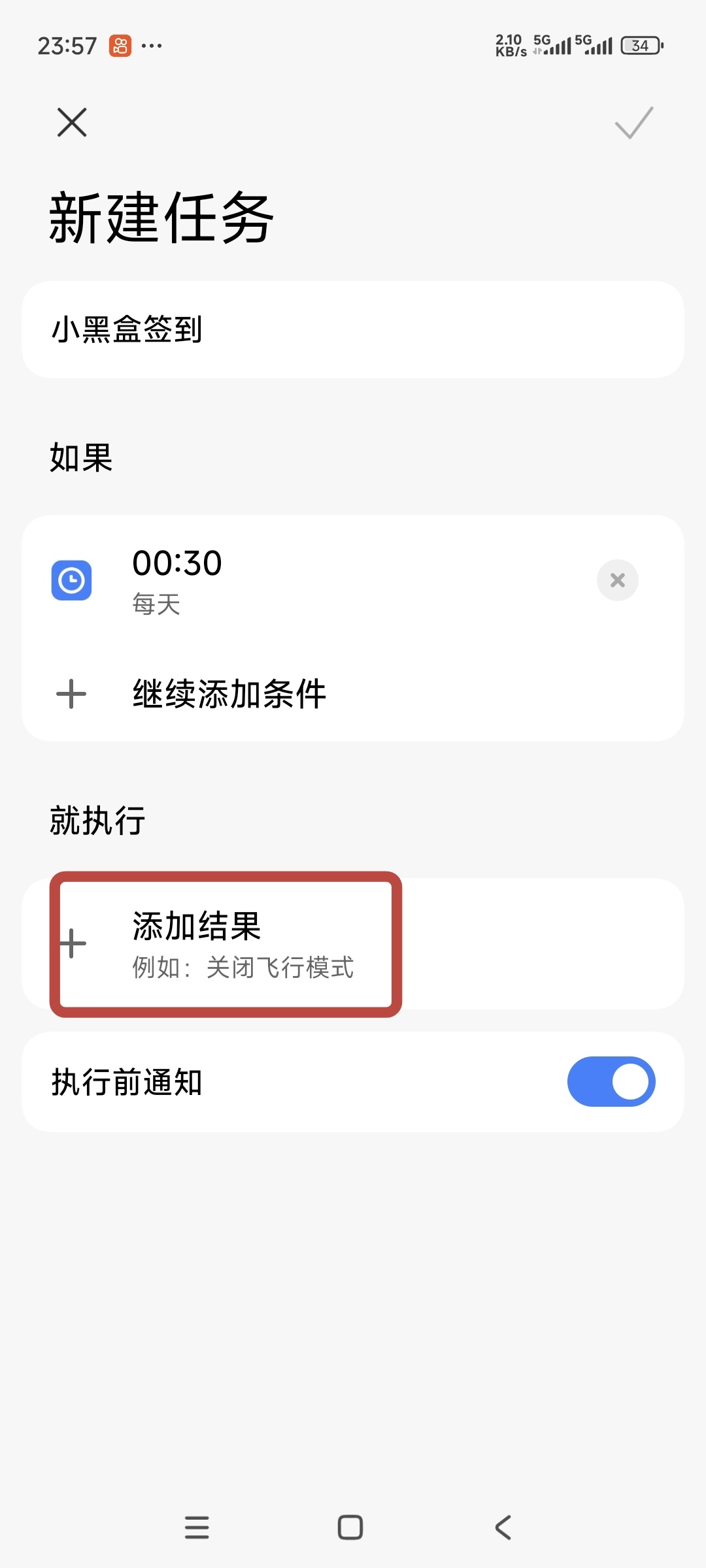Close the 新建任务 screen with the X
706x1568 pixels.
click(x=72, y=123)
